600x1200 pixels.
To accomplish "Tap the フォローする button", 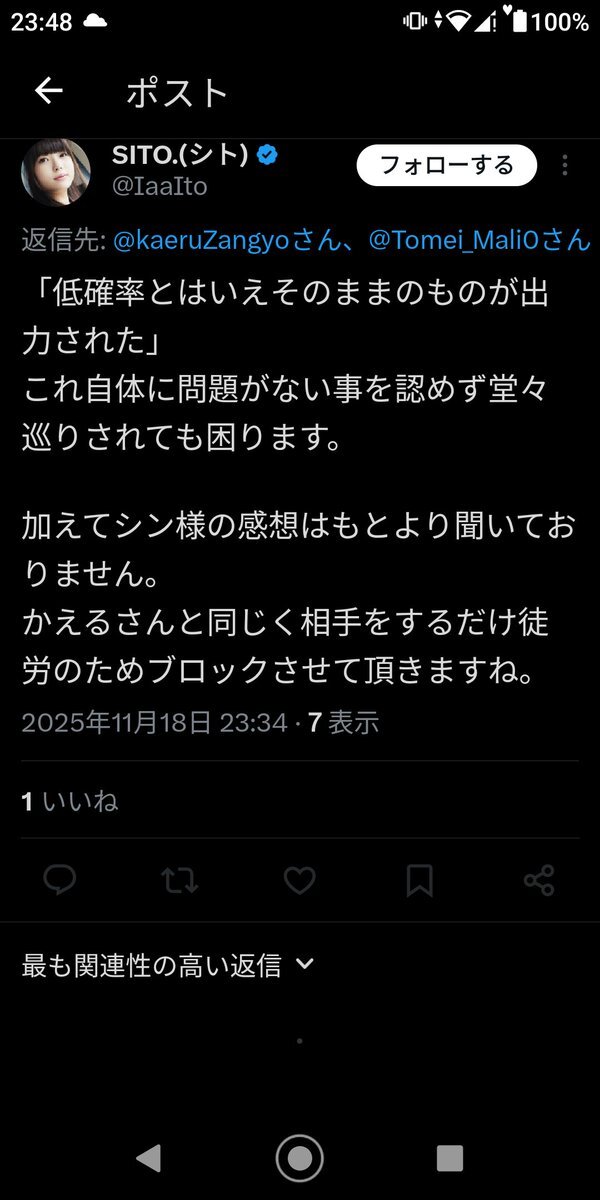I will tap(446, 165).
